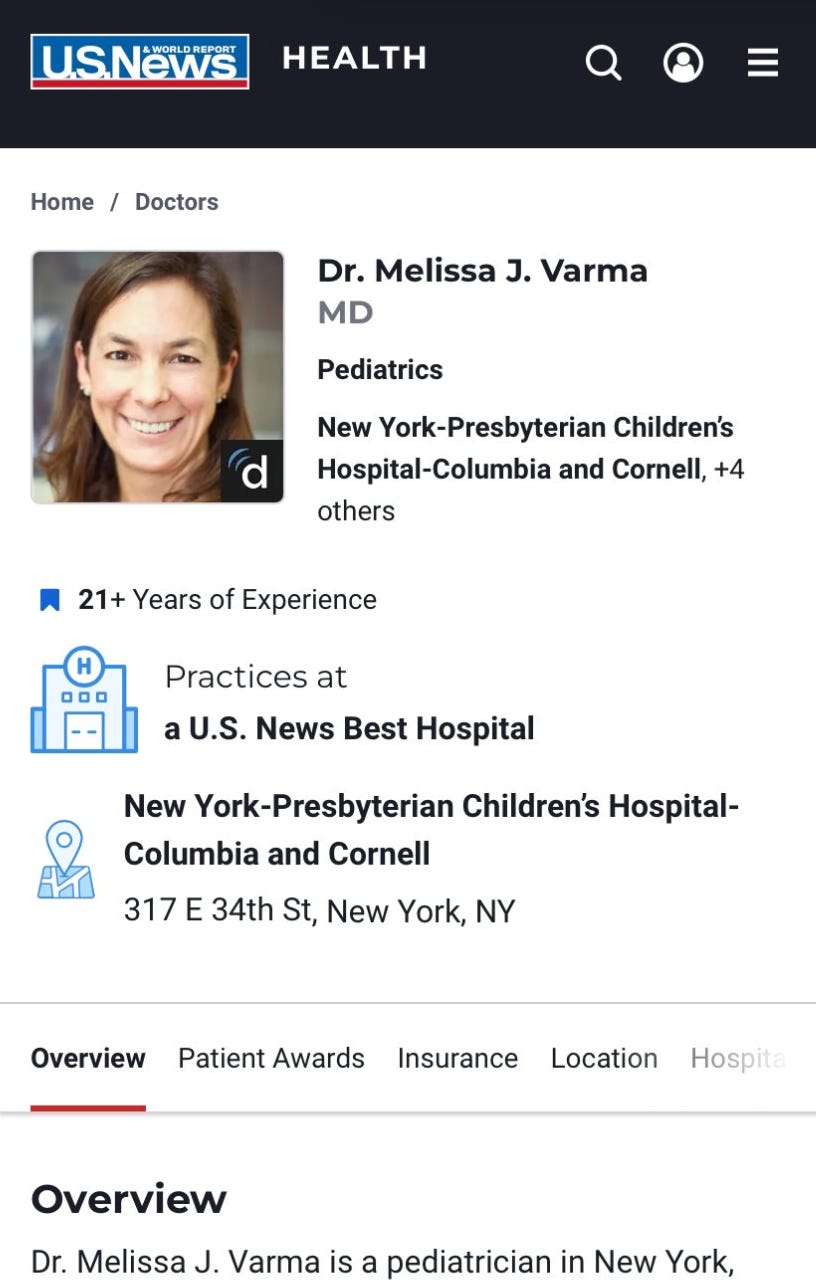Switch to the Insurance tab

tap(458, 1058)
